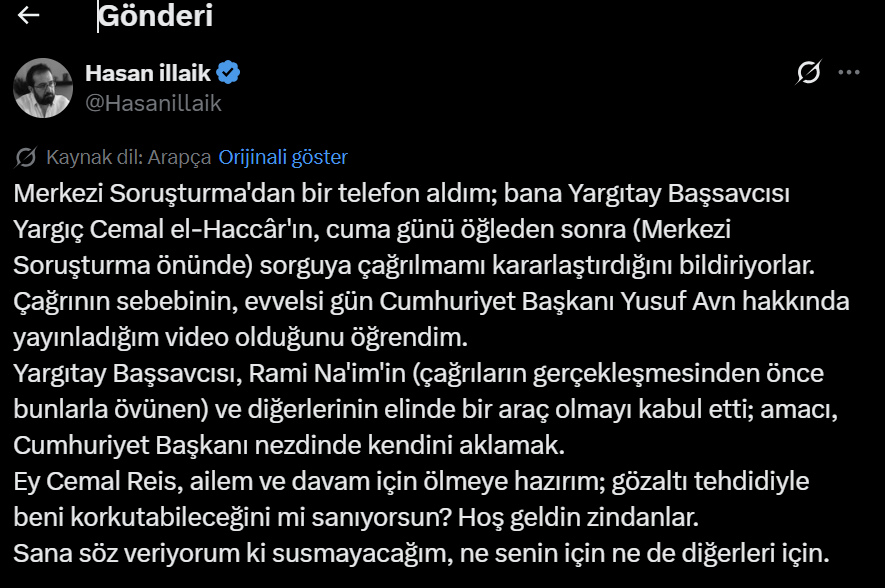The height and width of the screenshot is (588, 885).
Task: Open the @Hasanillaik handle link
Action: (x=153, y=103)
